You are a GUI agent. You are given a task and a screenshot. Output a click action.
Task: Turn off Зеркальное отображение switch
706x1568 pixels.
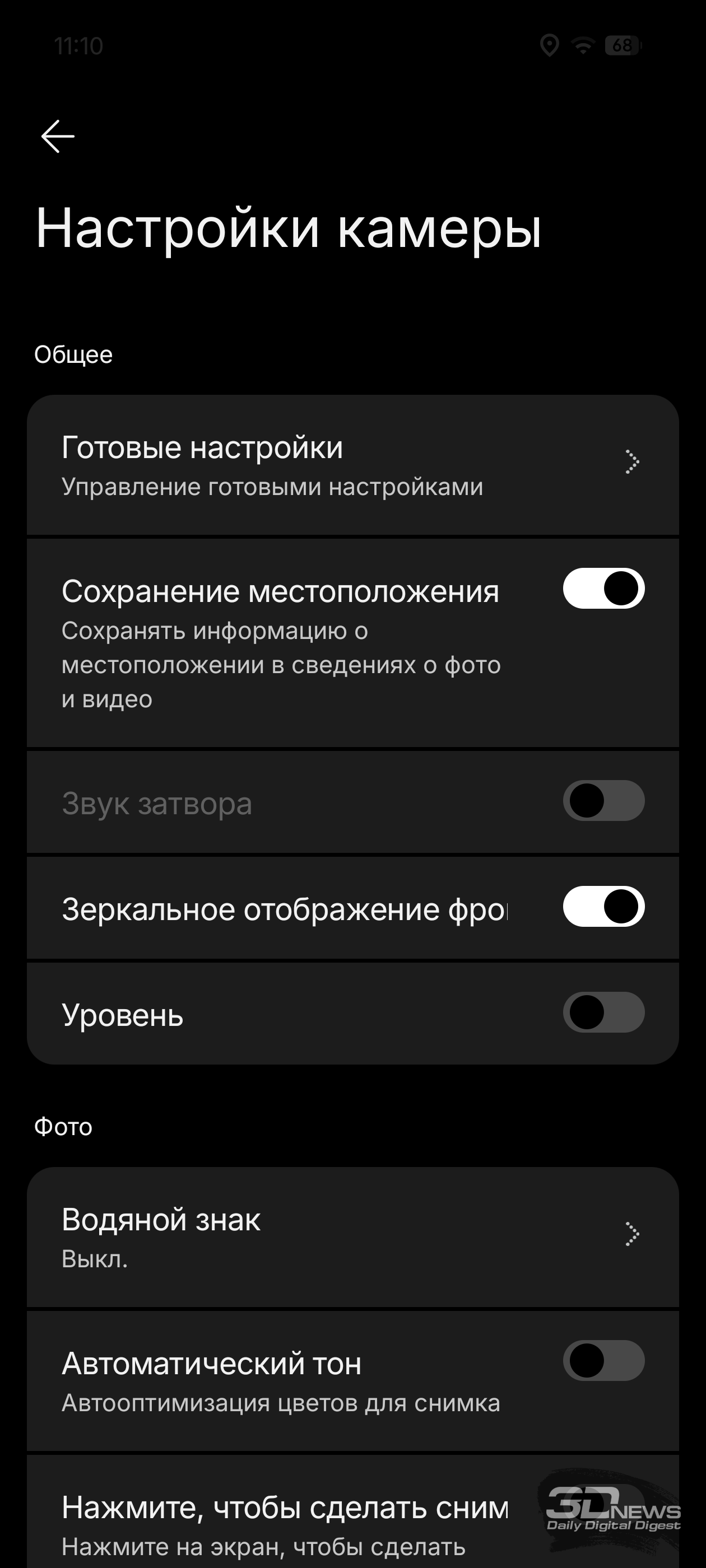coord(603,906)
